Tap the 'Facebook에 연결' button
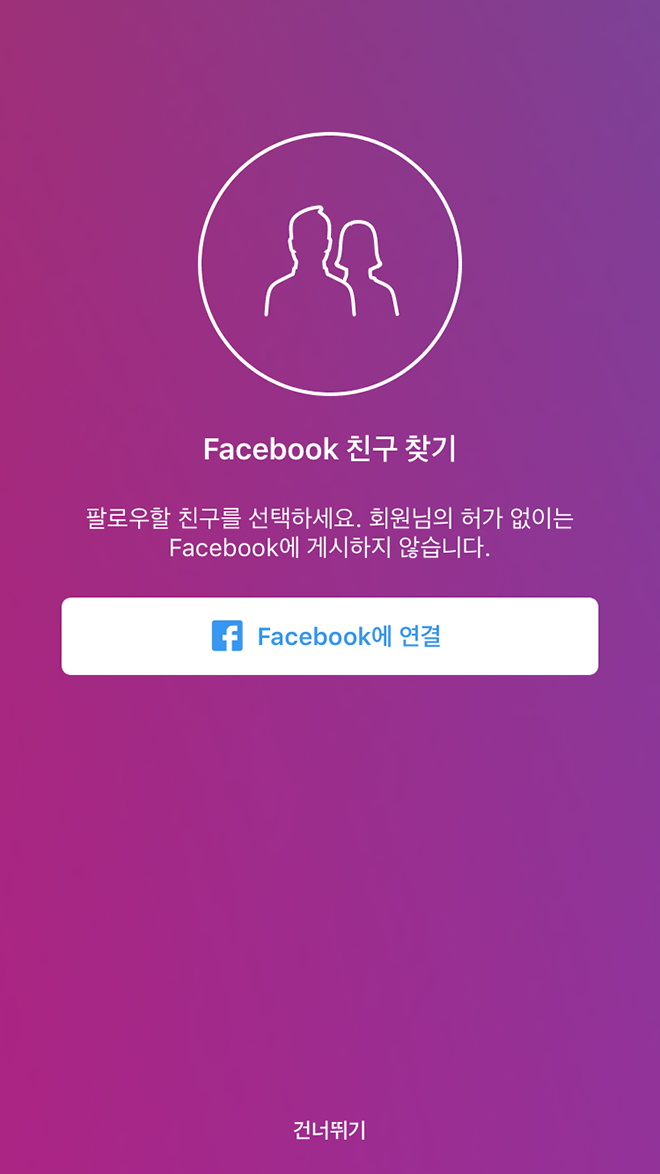The width and height of the screenshot is (660, 1174). (330, 636)
